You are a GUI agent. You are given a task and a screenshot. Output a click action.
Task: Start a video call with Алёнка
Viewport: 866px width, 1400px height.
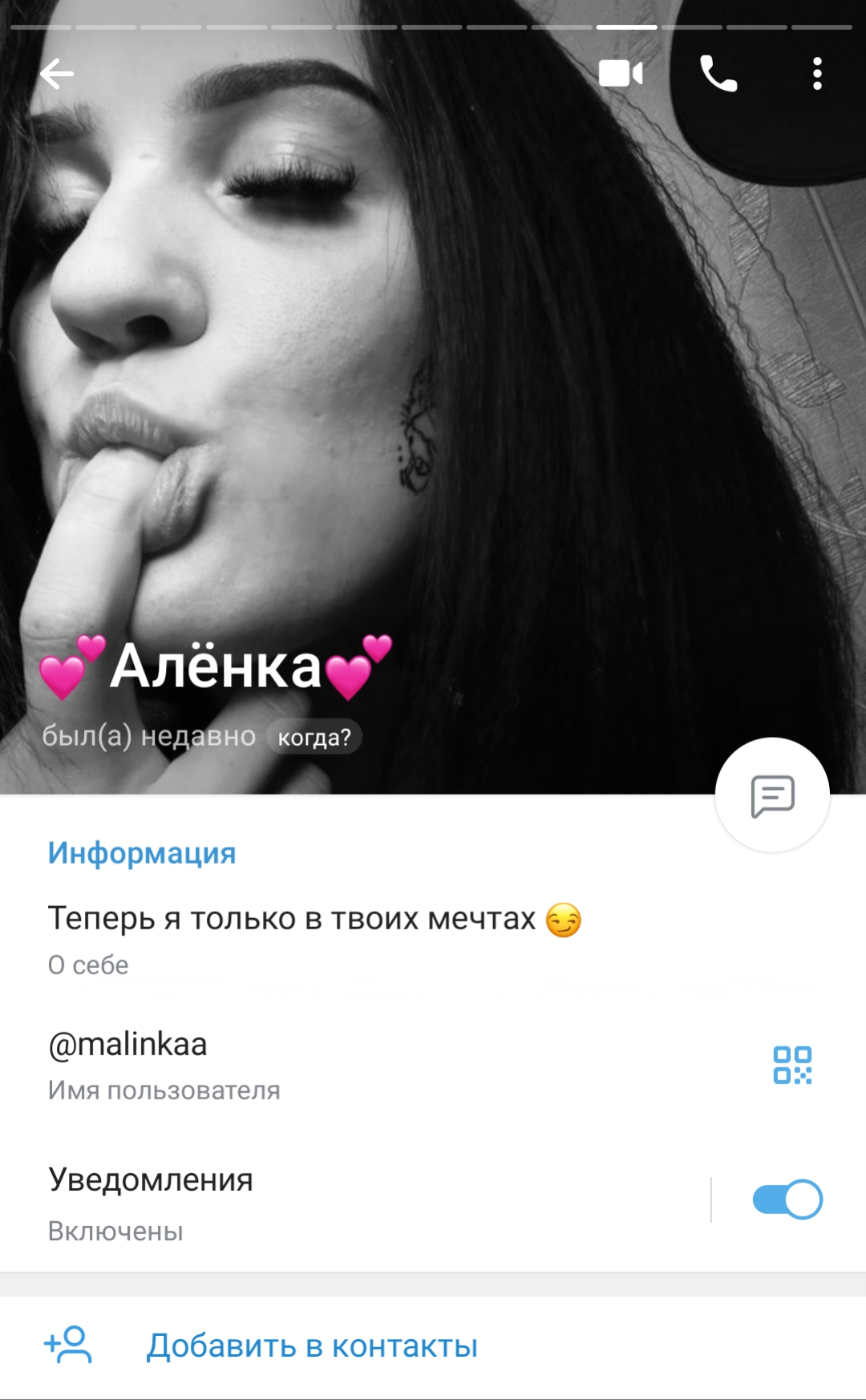pyautogui.click(x=621, y=74)
